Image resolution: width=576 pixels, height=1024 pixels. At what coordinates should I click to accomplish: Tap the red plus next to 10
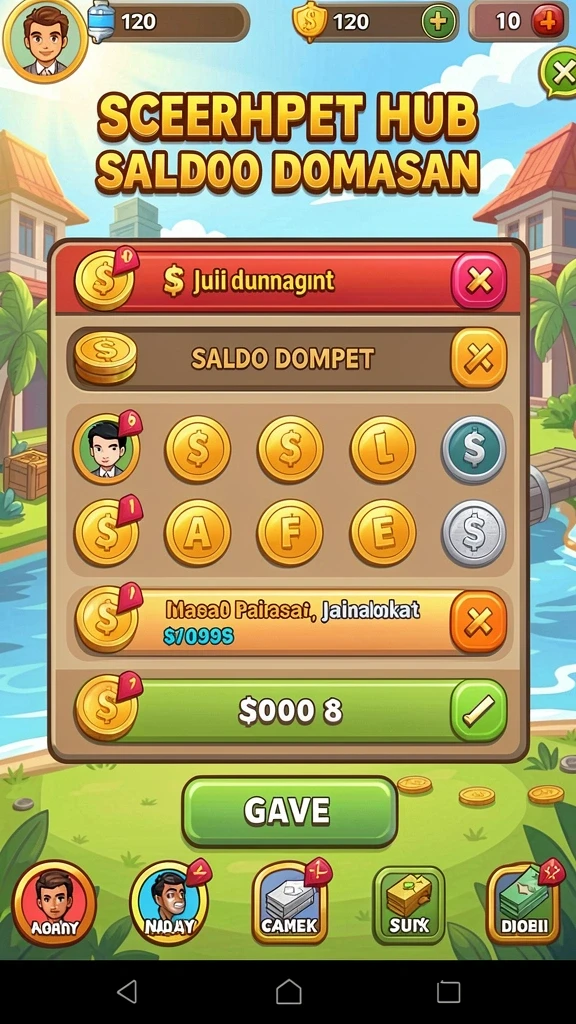click(x=547, y=22)
